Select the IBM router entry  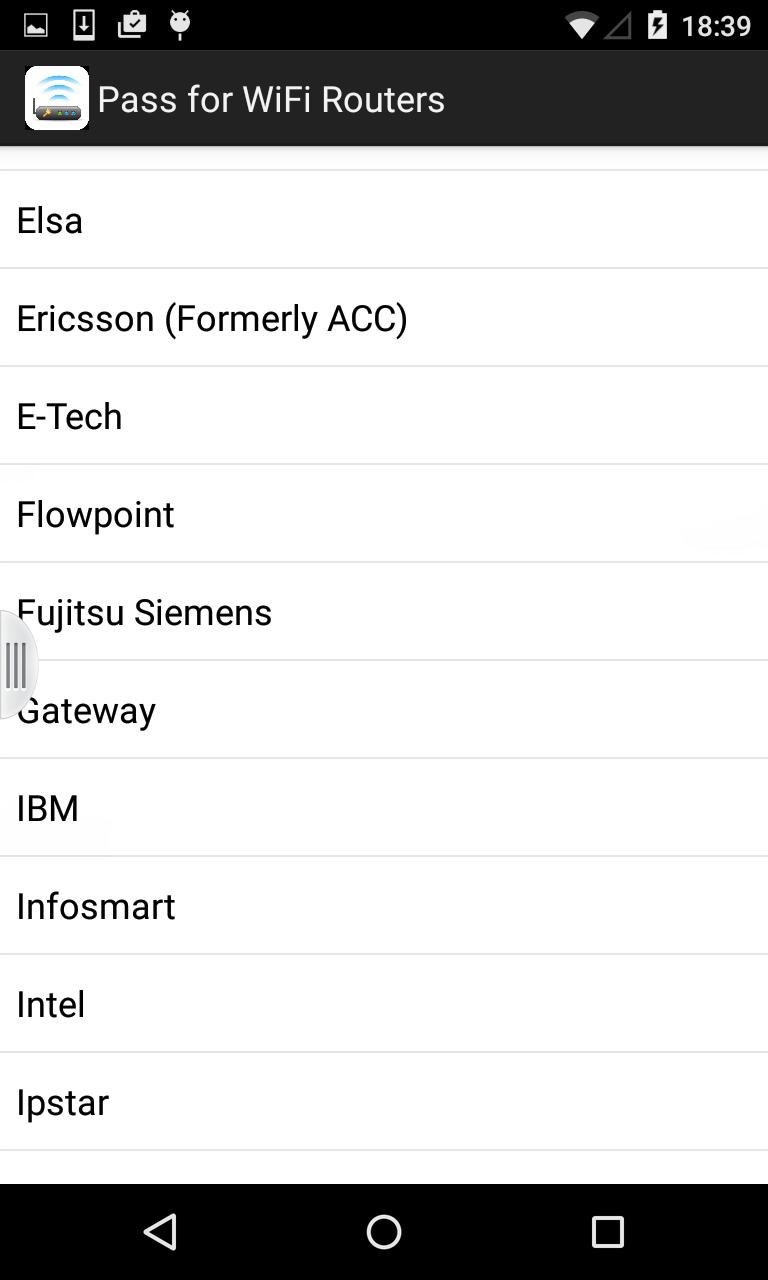coord(384,808)
